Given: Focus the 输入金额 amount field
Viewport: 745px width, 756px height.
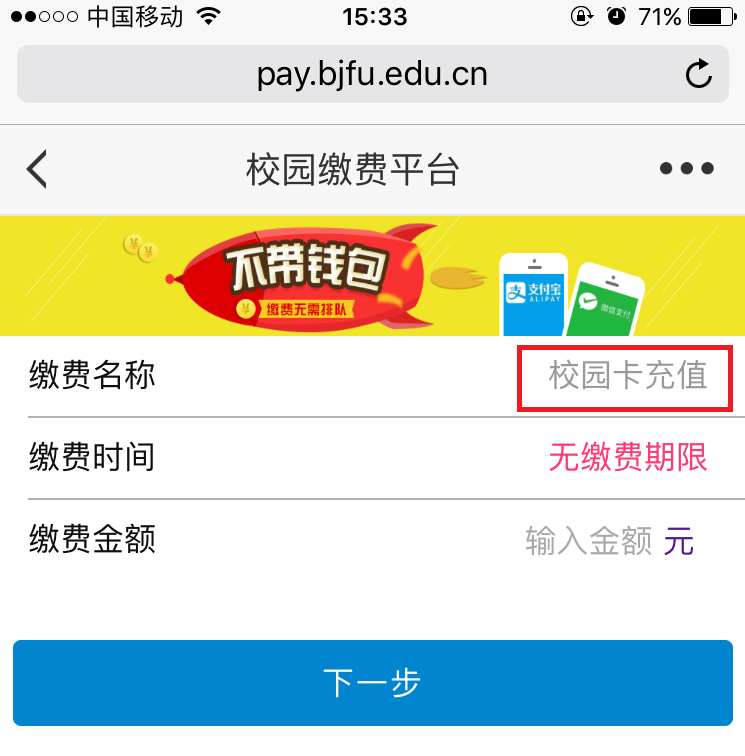Looking at the screenshot, I should pyautogui.click(x=588, y=541).
